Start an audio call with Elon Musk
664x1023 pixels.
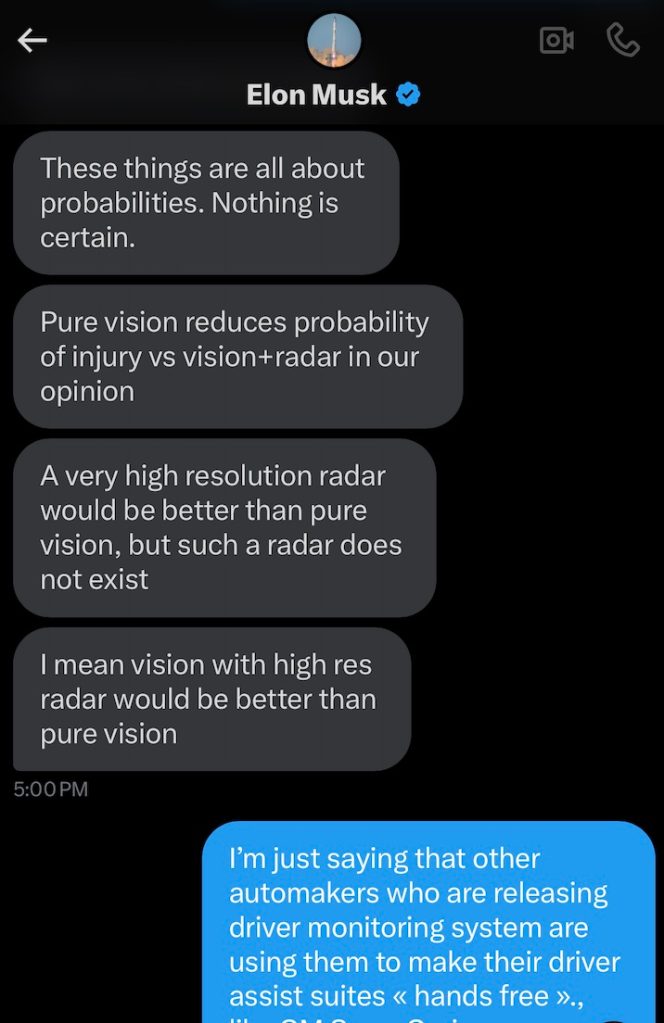(x=623, y=40)
